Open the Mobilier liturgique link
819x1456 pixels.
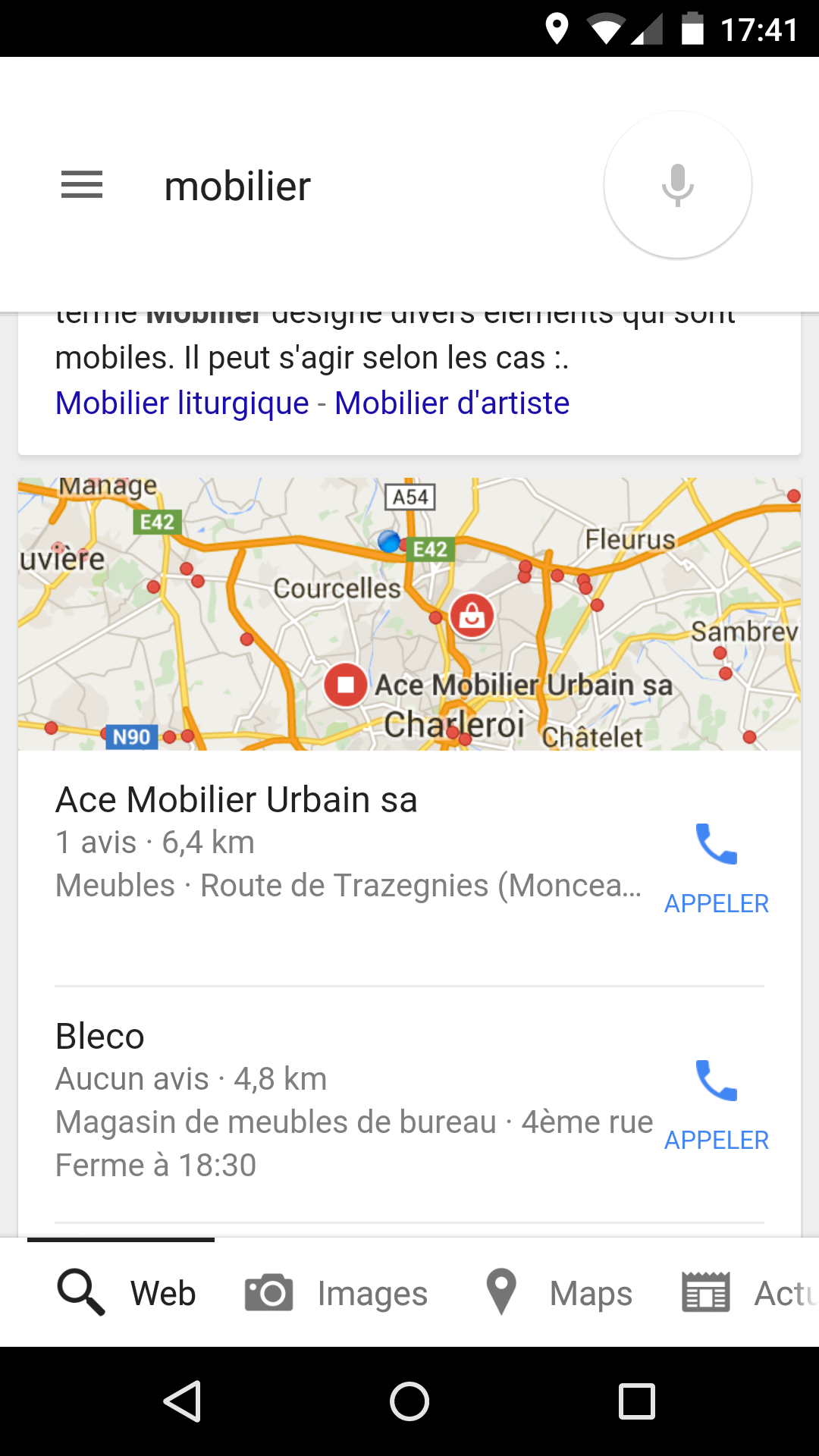182,403
